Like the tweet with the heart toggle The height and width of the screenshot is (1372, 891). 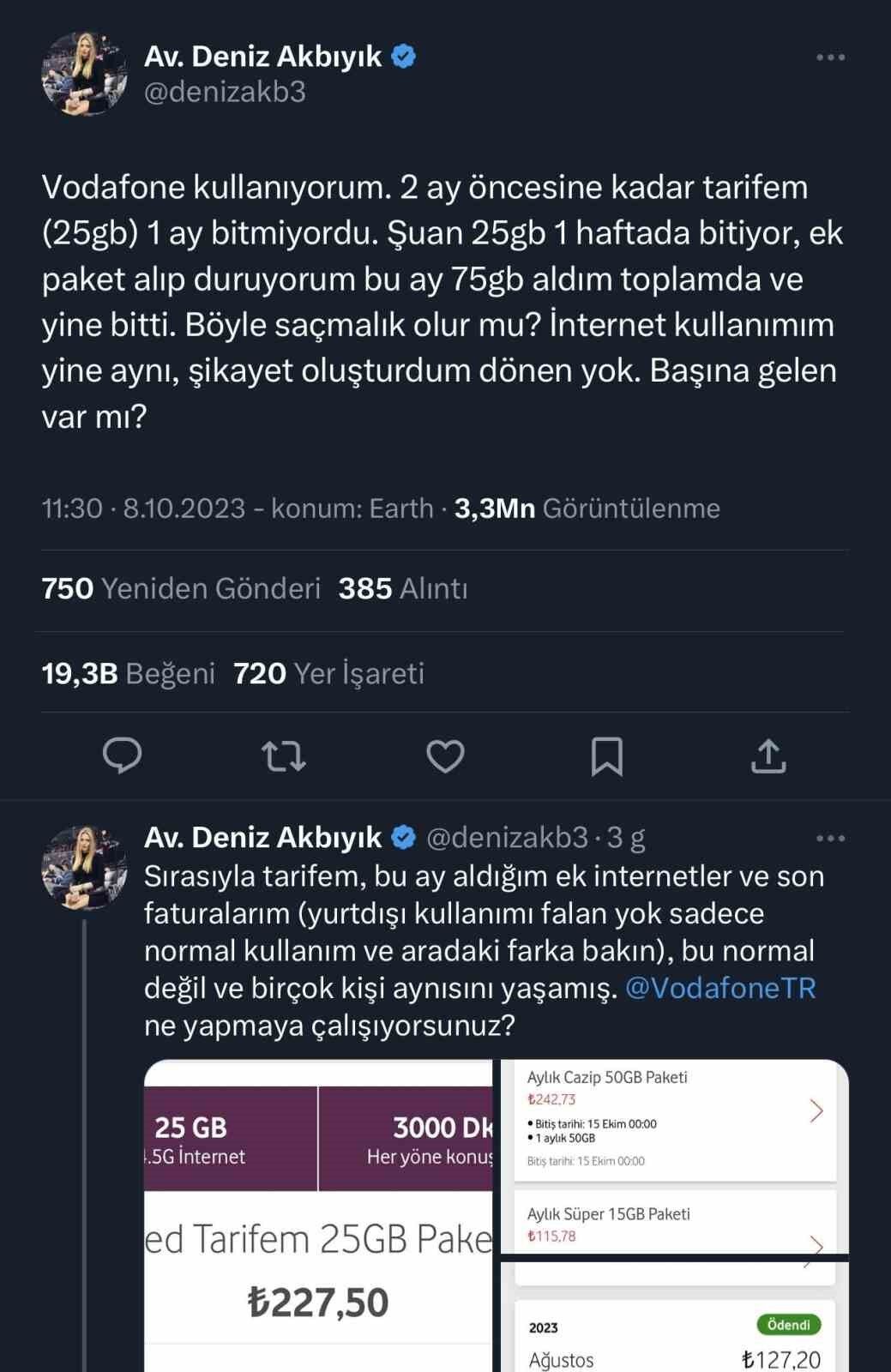[447, 755]
